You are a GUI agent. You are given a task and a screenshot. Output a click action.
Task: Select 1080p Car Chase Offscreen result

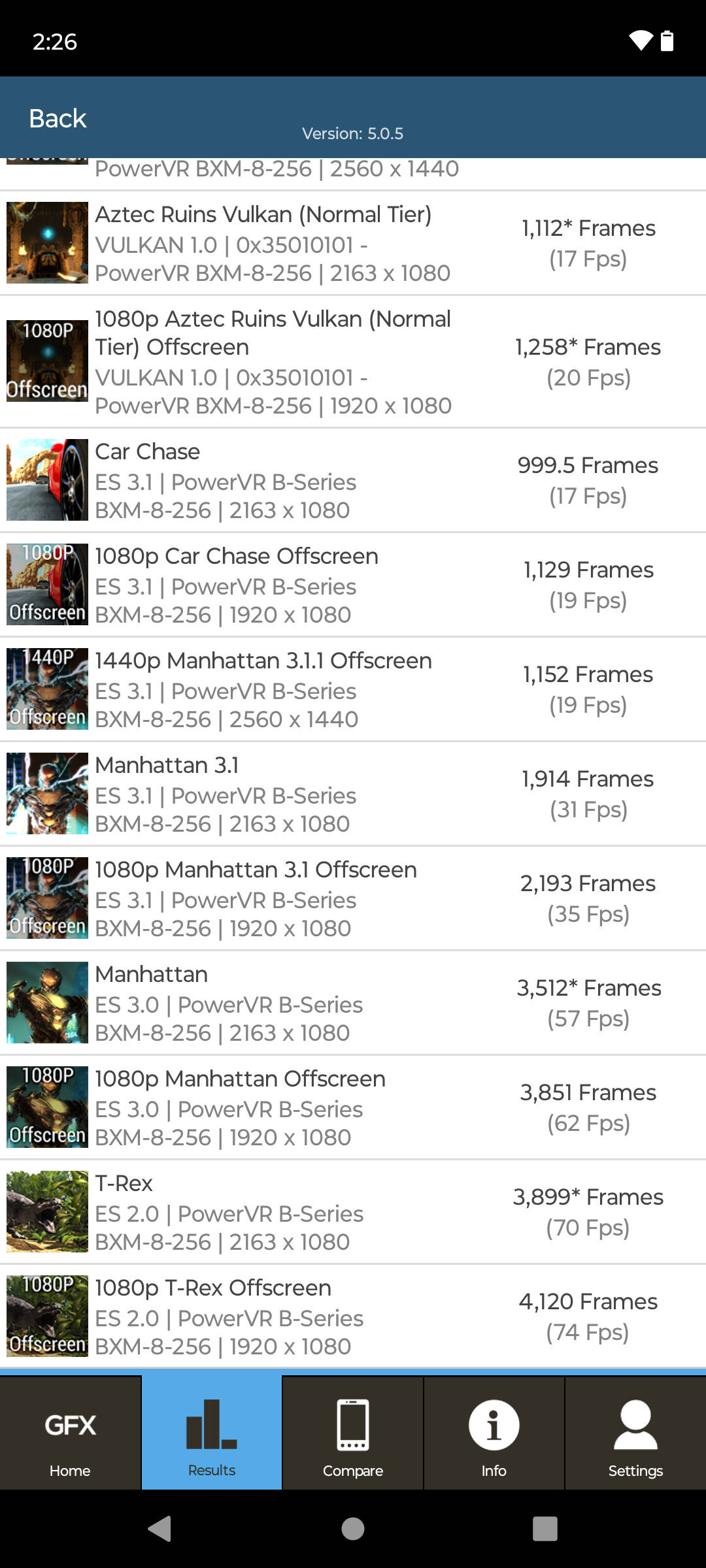(x=353, y=585)
